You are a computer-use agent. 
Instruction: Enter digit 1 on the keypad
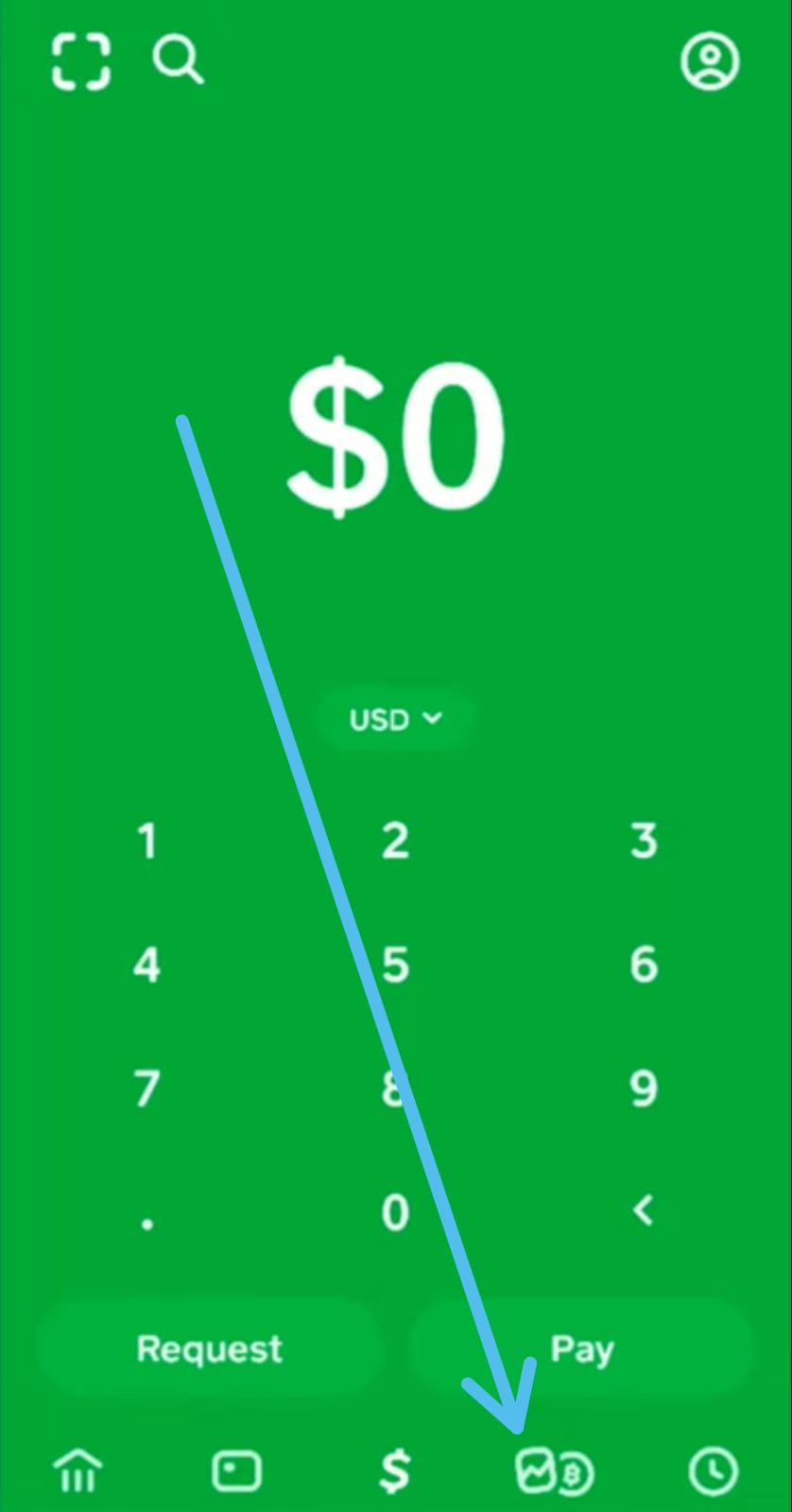(x=146, y=841)
